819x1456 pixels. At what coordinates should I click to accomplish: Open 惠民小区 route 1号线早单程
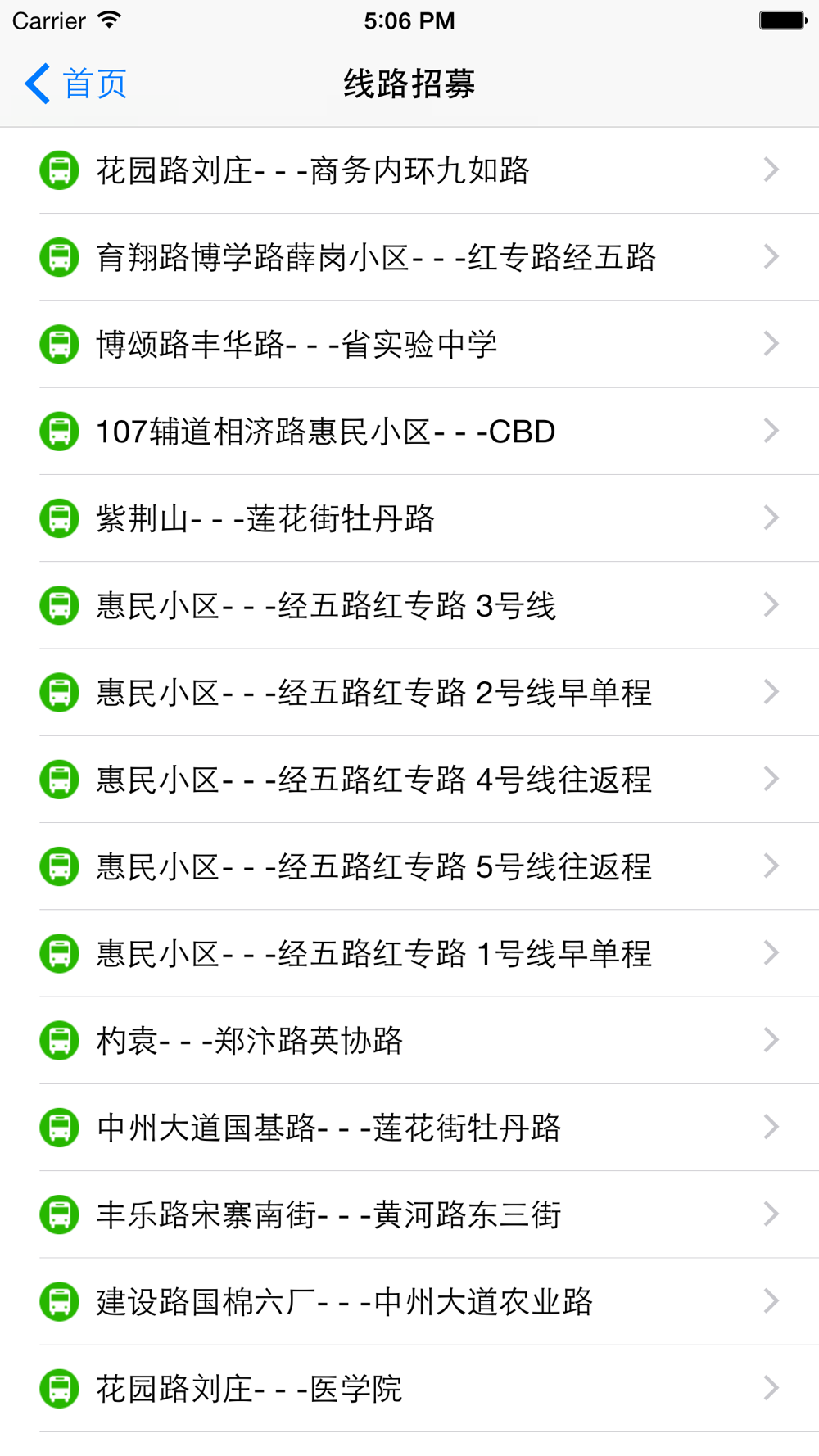tap(409, 953)
